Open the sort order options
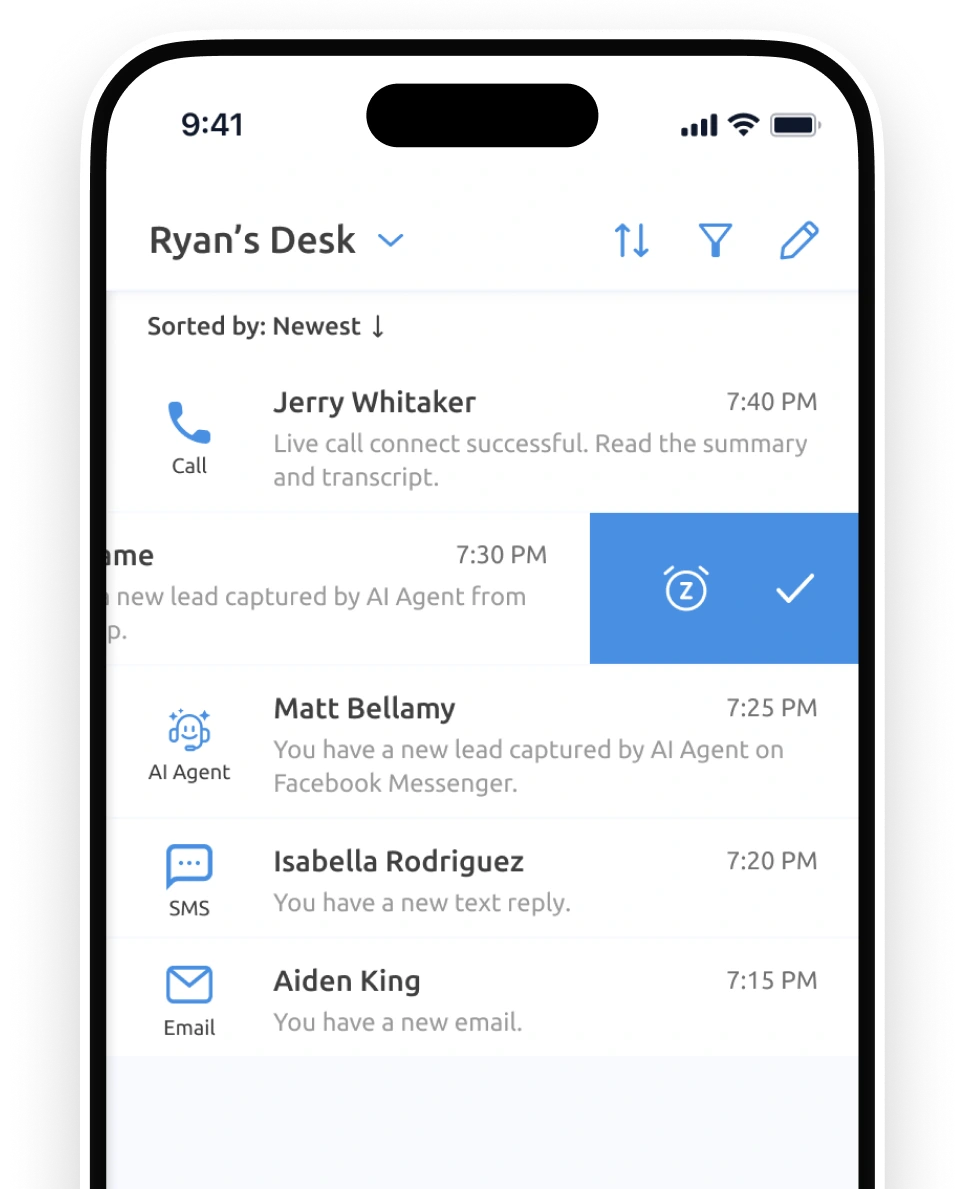Screen dimensions: 964x1189 point(631,240)
